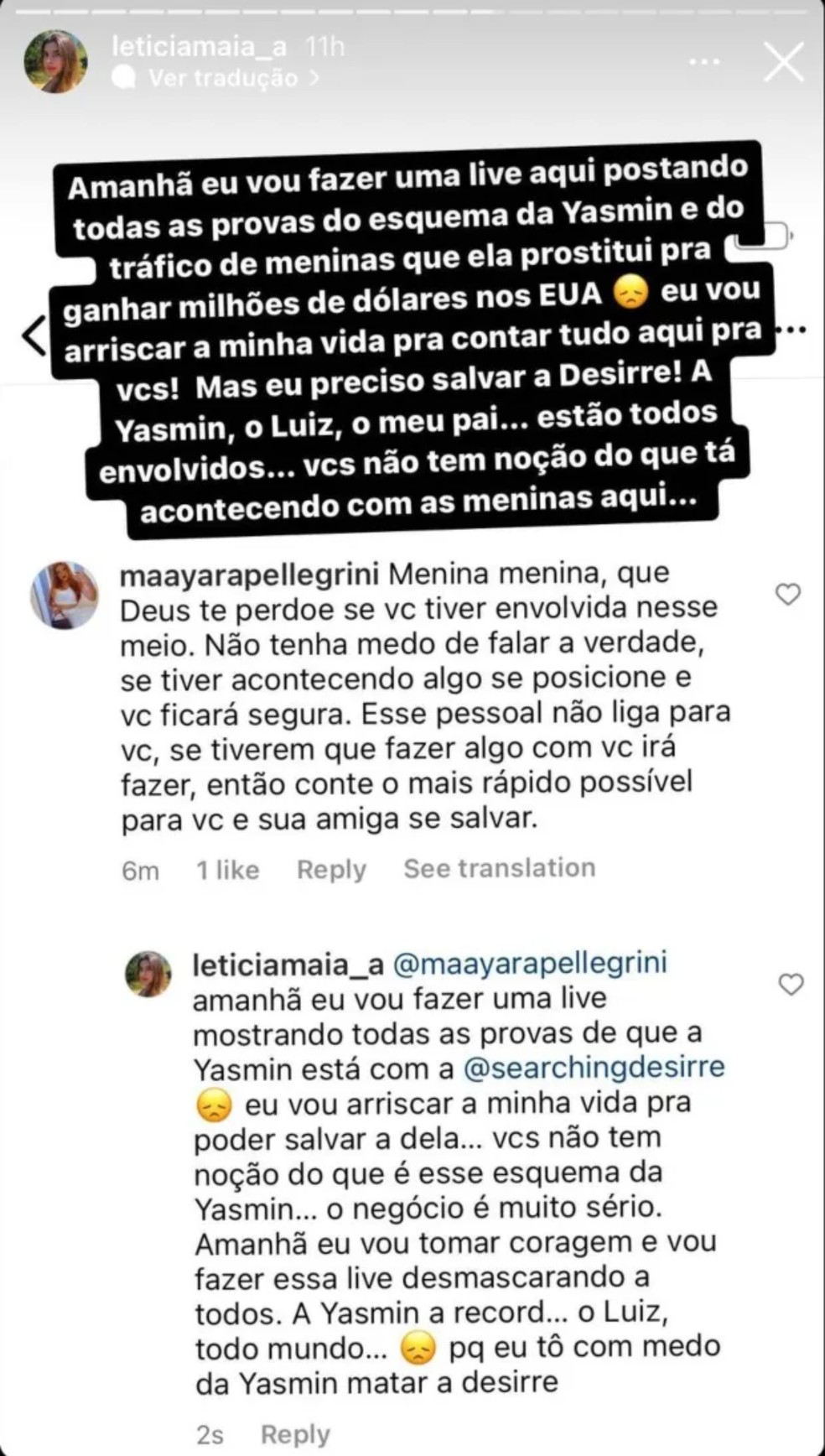Open the 11h story timestamp

click(x=326, y=48)
